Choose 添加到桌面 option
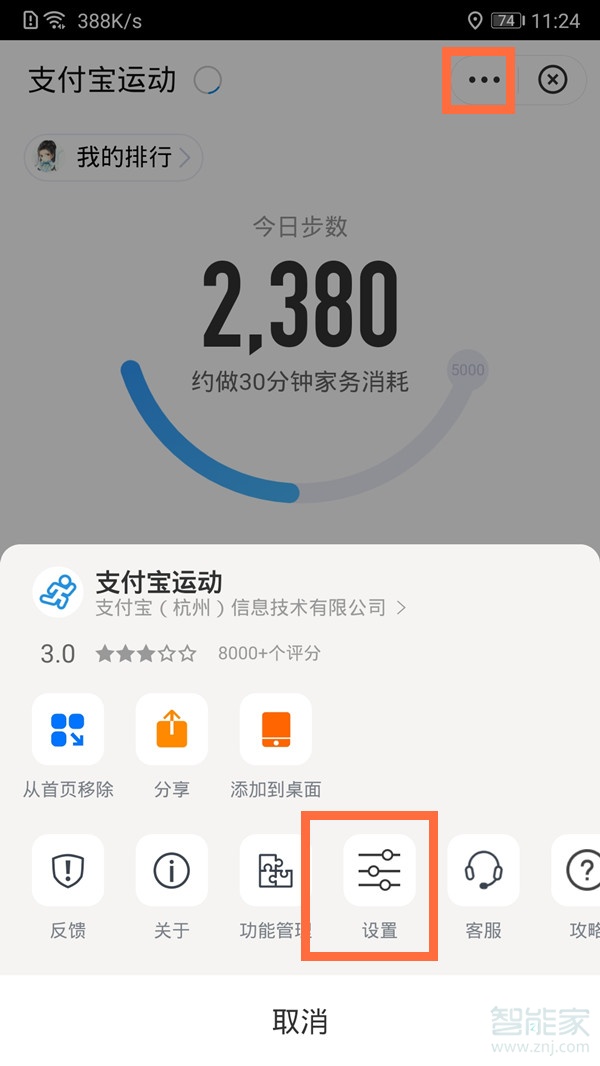Screen dimensions: 600x1066 pyautogui.click(x=276, y=730)
